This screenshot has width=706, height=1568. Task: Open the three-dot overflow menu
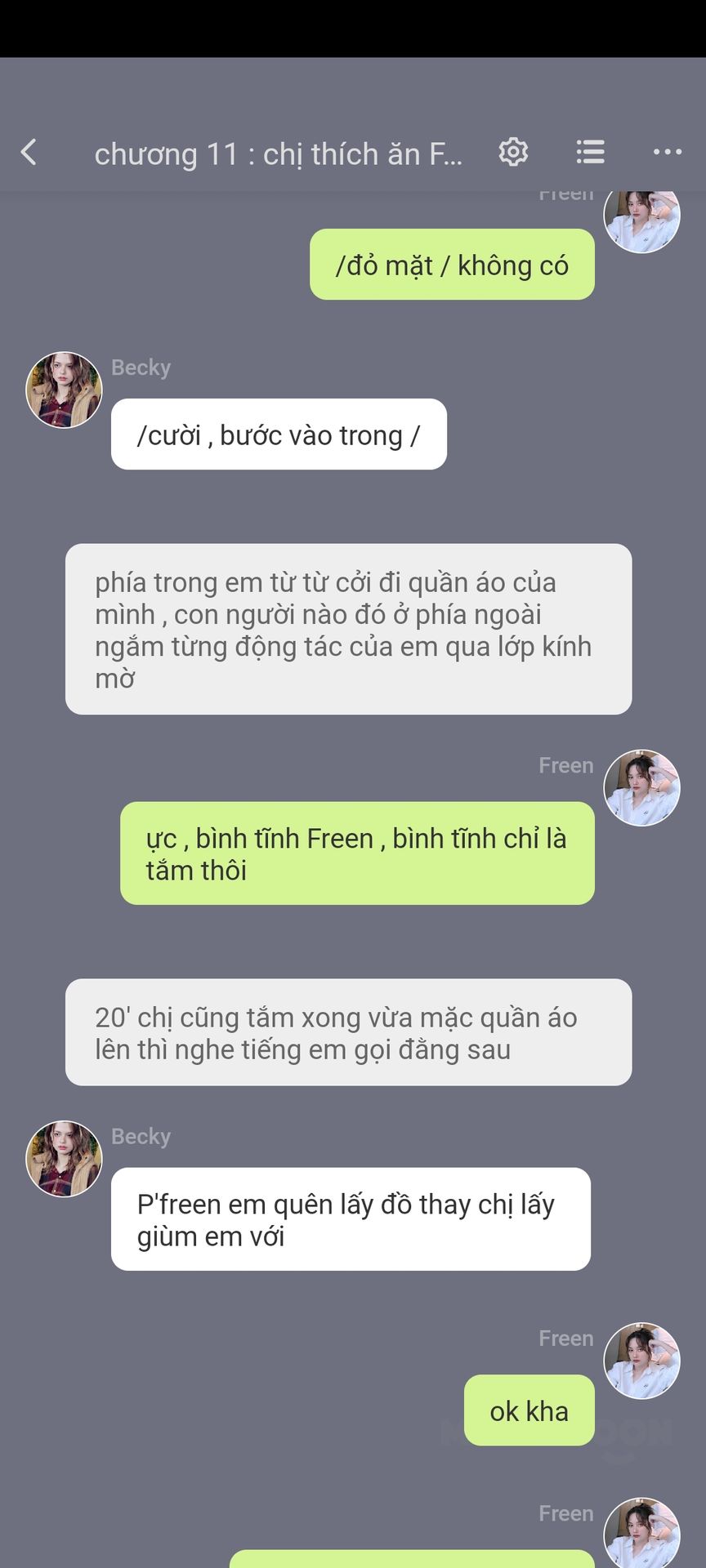pyautogui.click(x=667, y=152)
